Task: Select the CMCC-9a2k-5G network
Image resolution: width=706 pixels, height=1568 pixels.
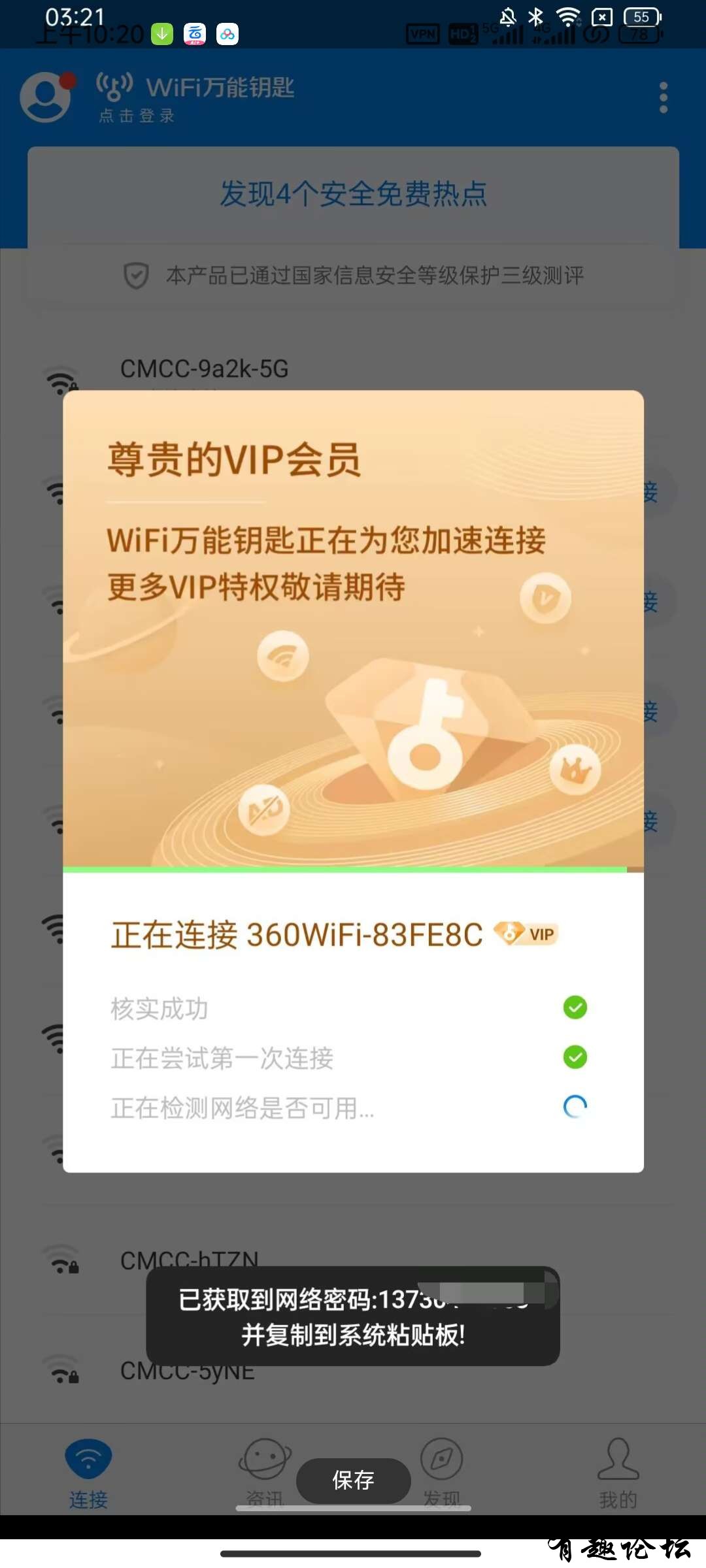Action: (204, 369)
